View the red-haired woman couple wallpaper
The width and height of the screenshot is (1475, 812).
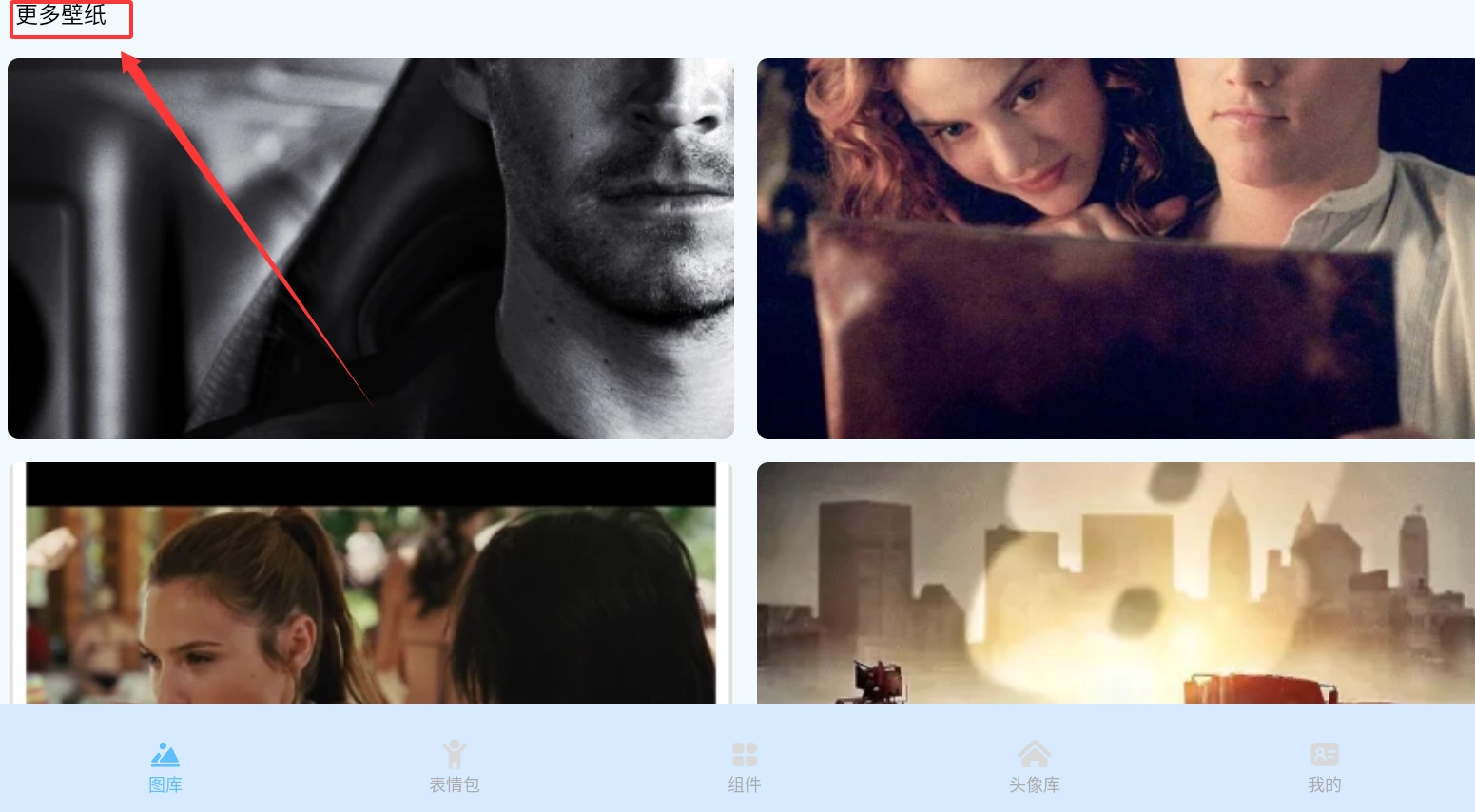[1115, 248]
